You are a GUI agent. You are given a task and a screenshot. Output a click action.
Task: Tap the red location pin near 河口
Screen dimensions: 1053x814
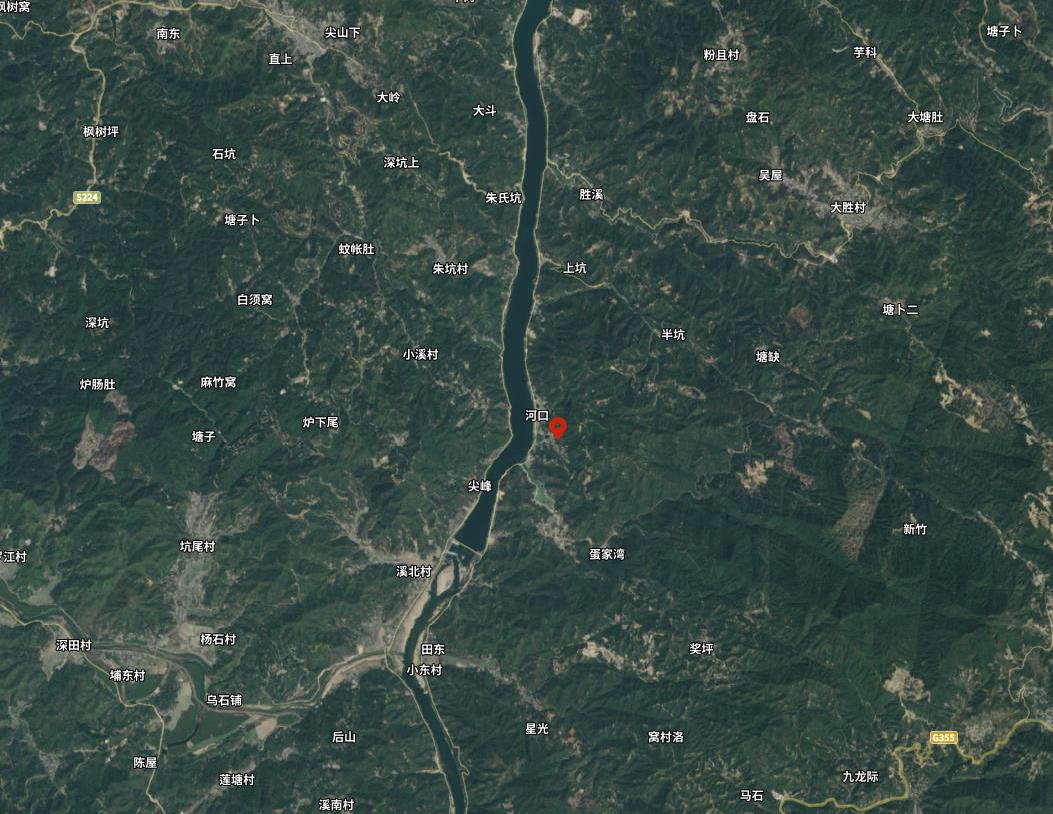[x=558, y=427]
